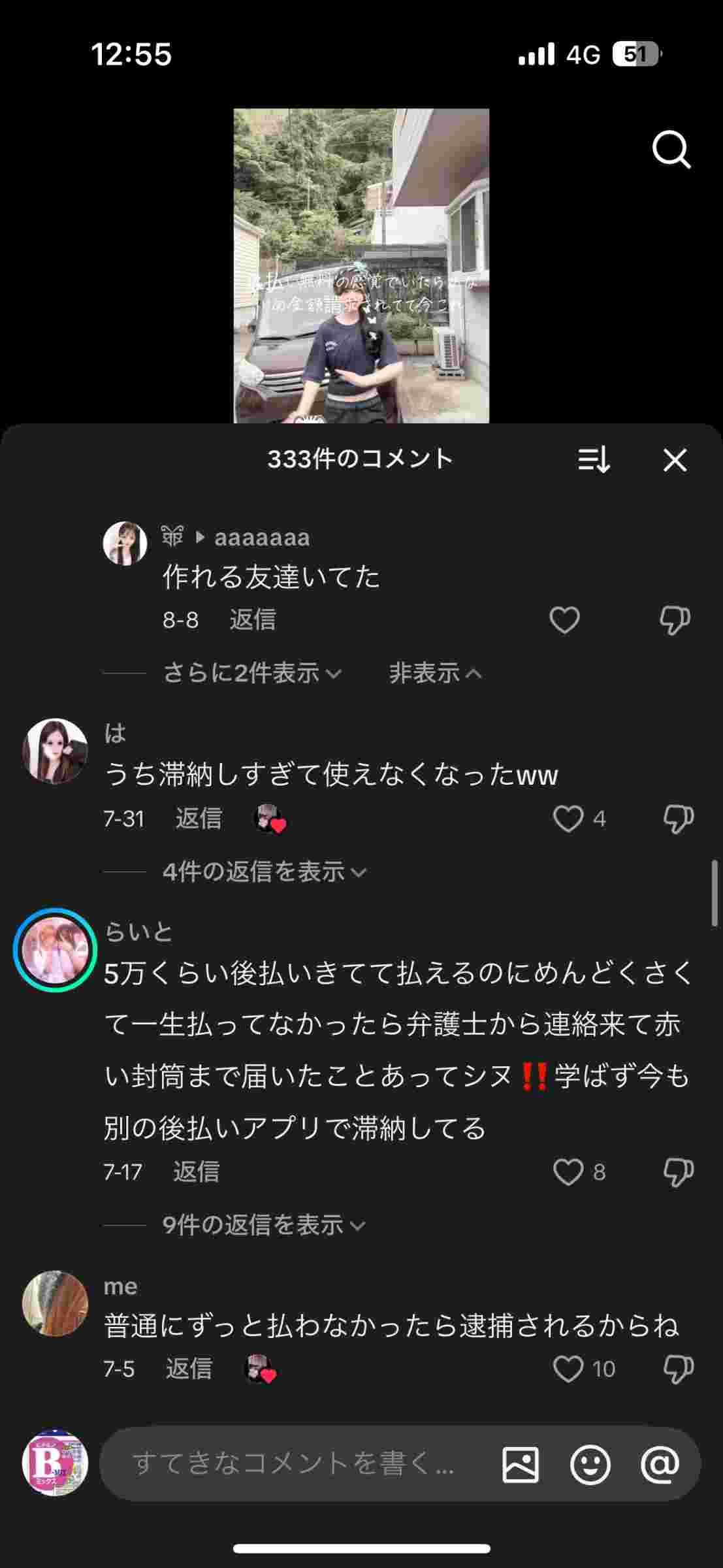This screenshot has height=1568, width=723.
Task: Like らいと's long comment
Action: 568,1172
